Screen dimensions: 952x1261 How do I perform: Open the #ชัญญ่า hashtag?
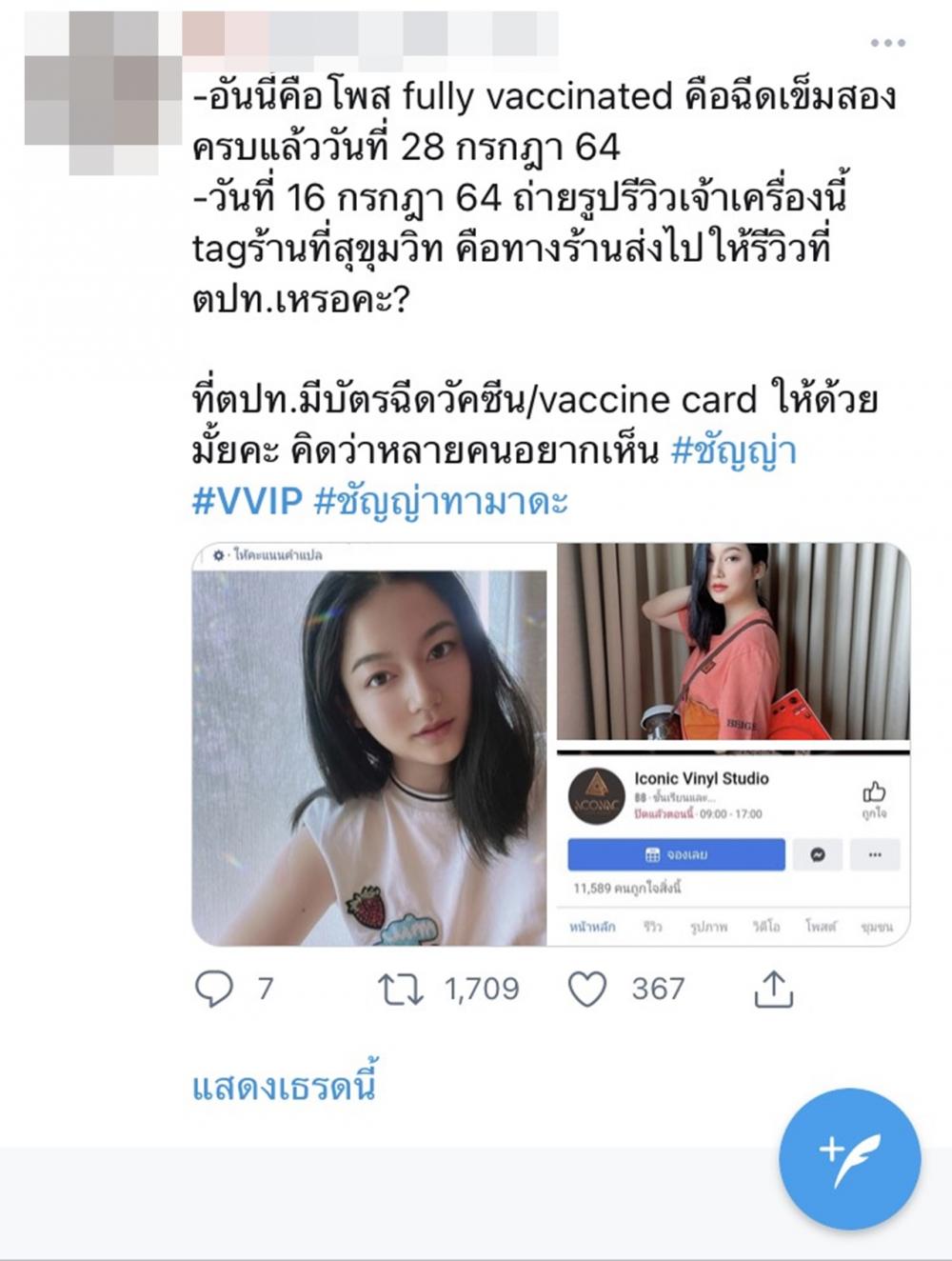tap(733, 450)
